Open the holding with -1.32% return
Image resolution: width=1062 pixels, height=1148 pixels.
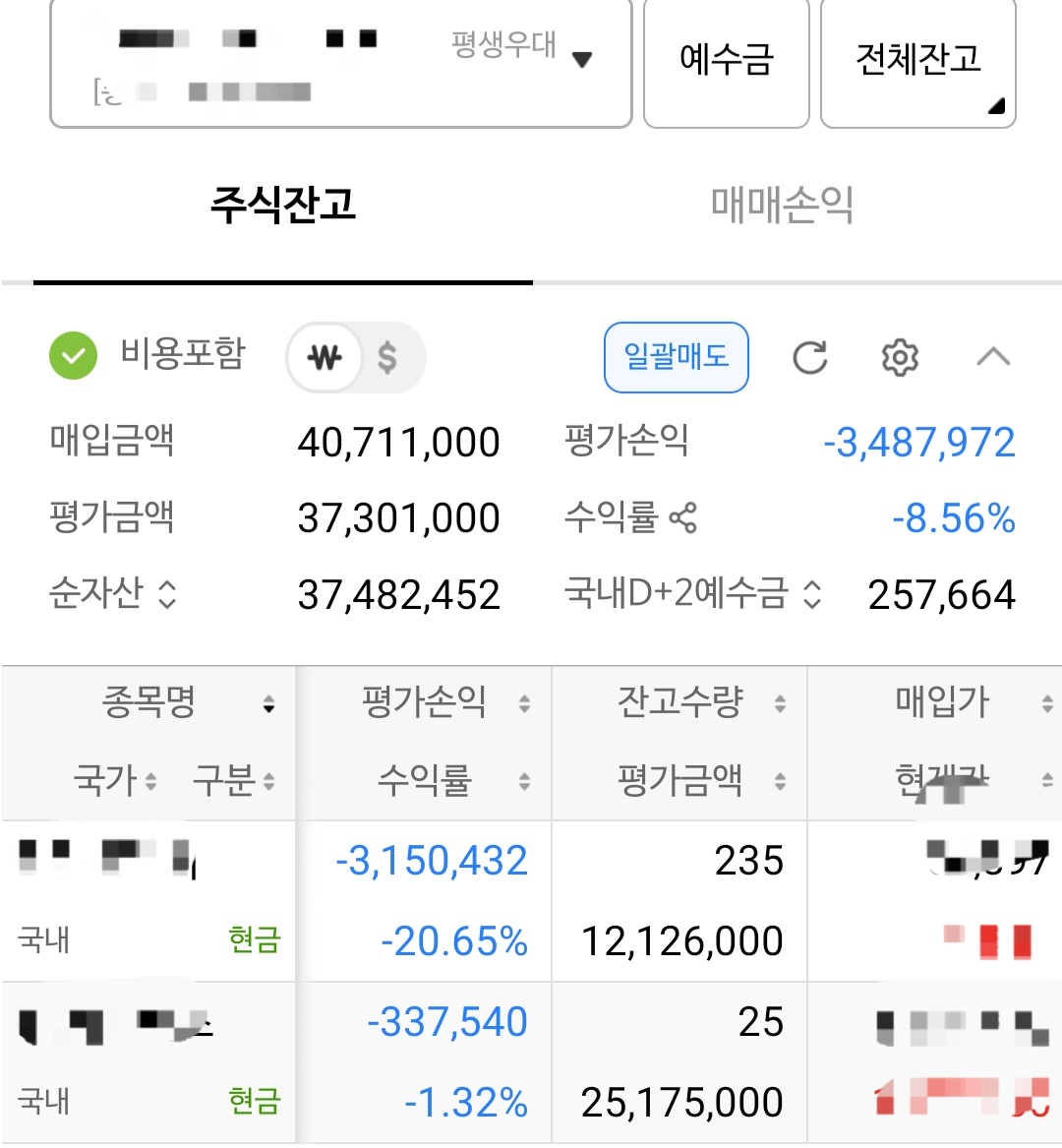(147, 1062)
